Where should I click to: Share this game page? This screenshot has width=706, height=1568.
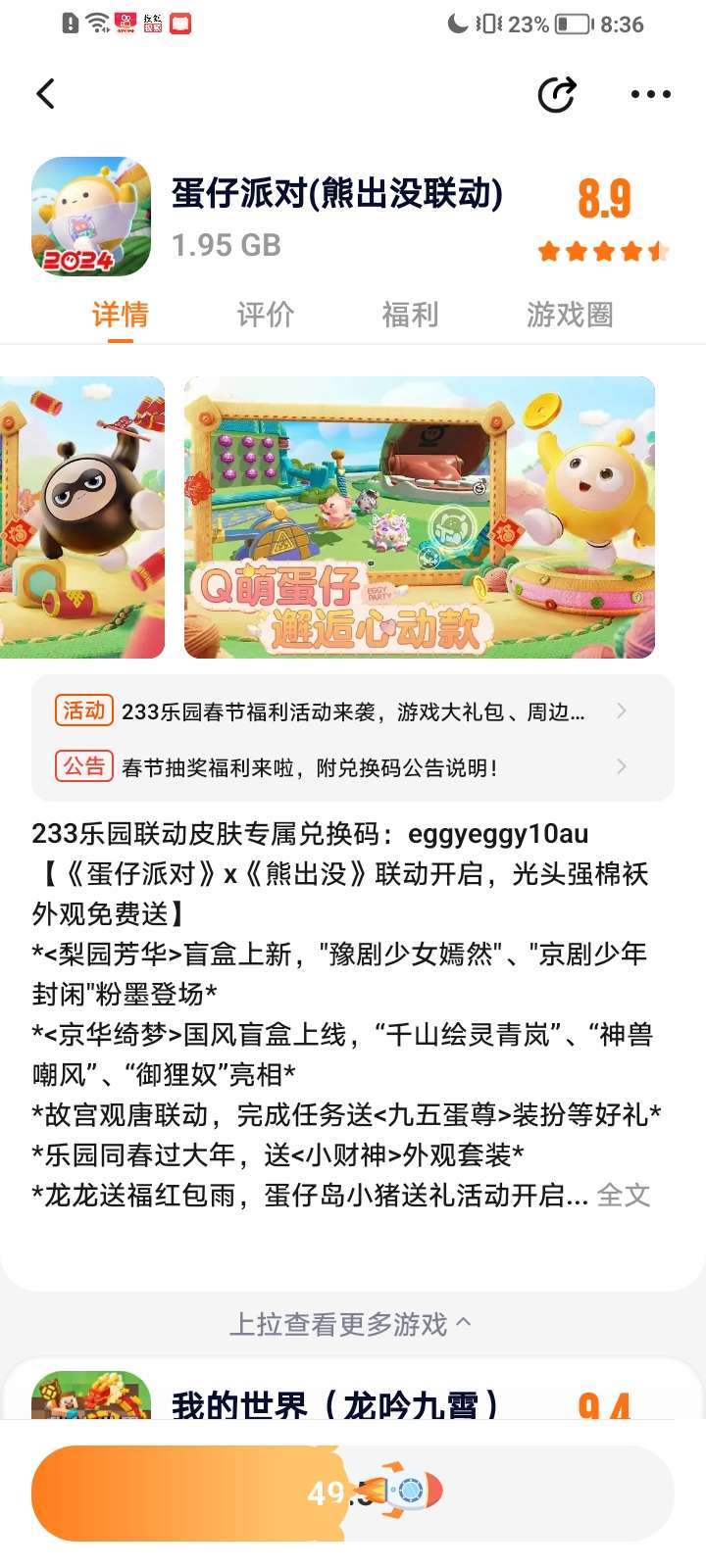point(557,94)
